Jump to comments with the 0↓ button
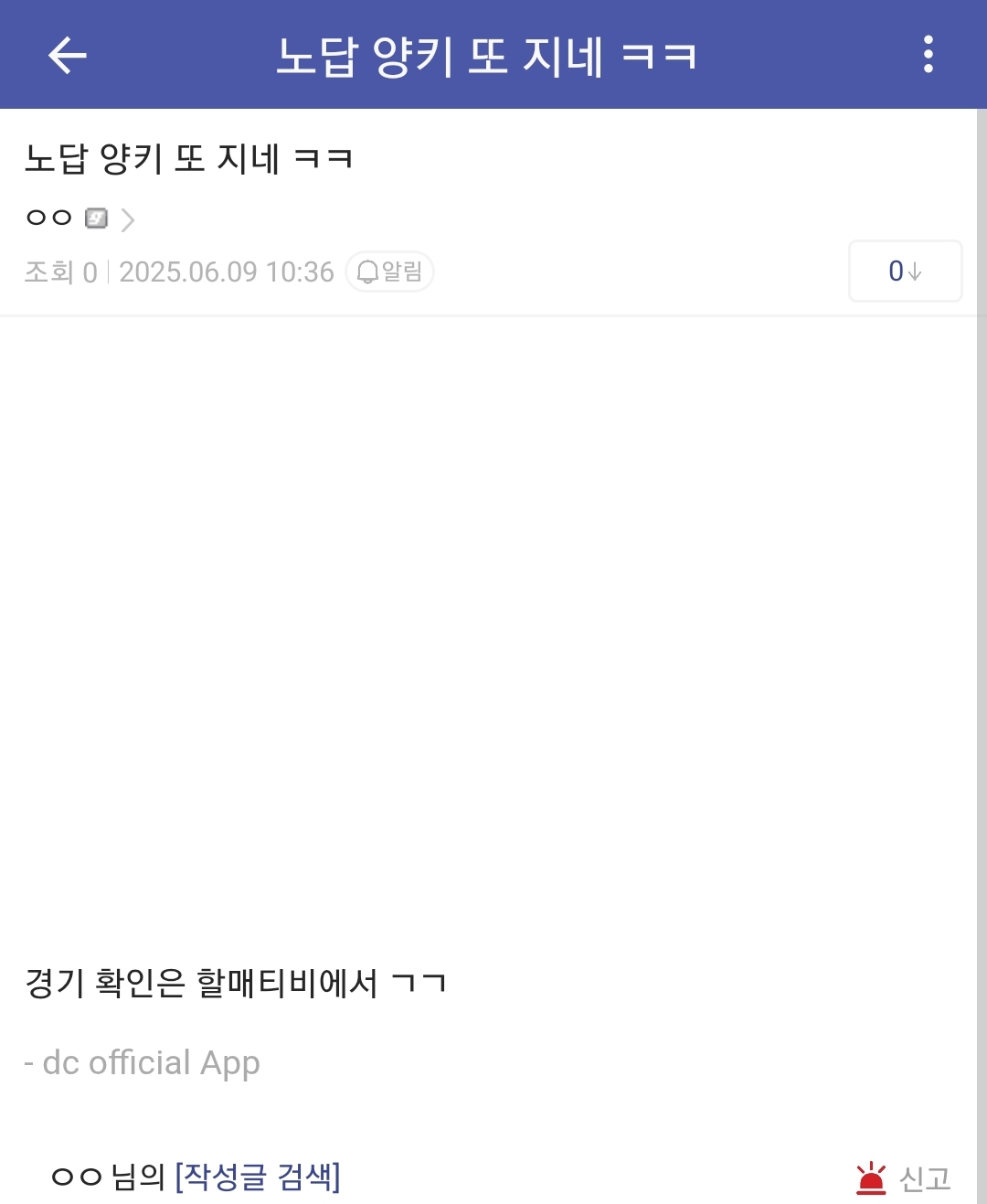The image size is (987, 1204). pyautogui.click(x=905, y=272)
